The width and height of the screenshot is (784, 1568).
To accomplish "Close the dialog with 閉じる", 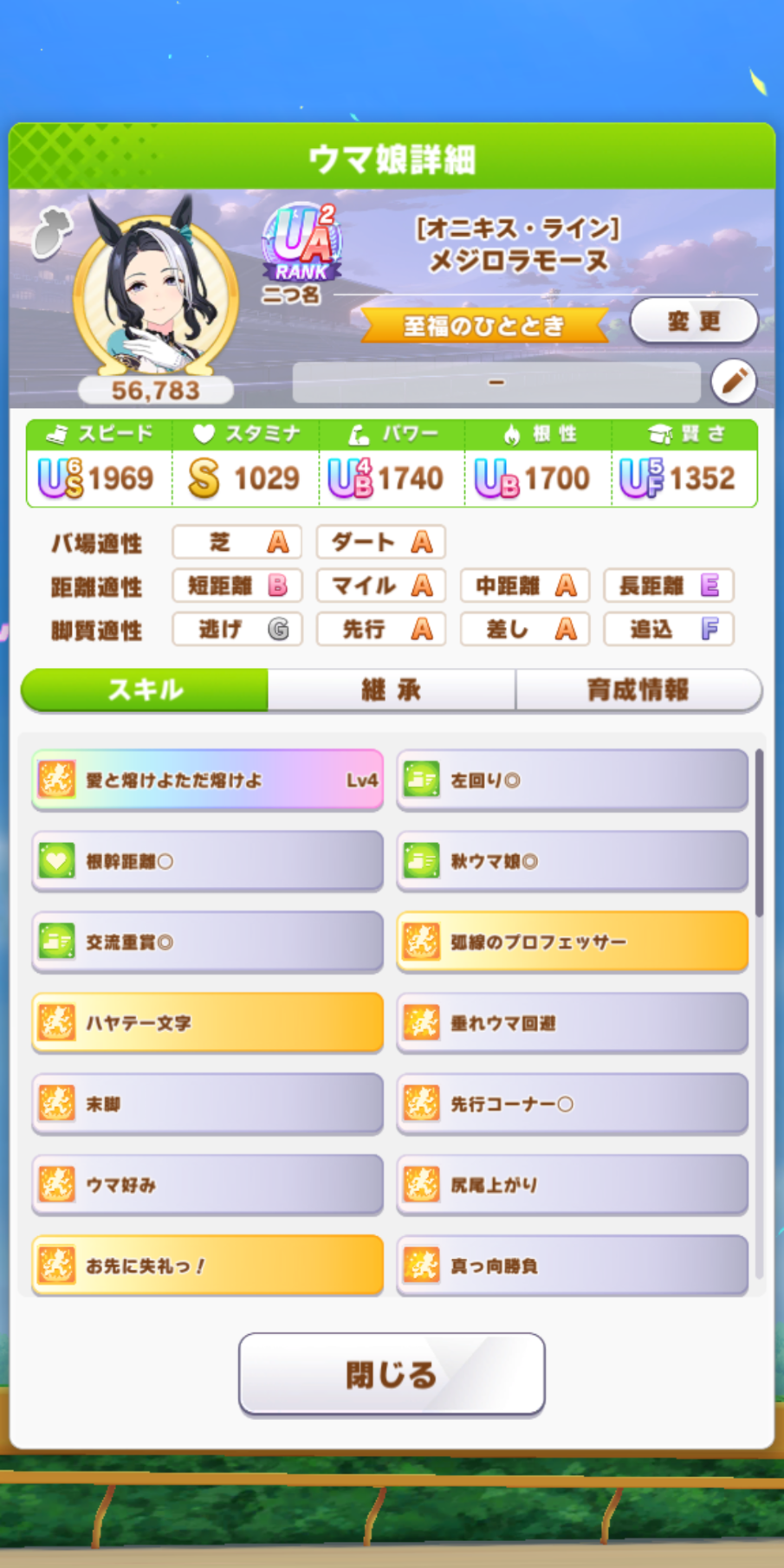I will 392,1374.
